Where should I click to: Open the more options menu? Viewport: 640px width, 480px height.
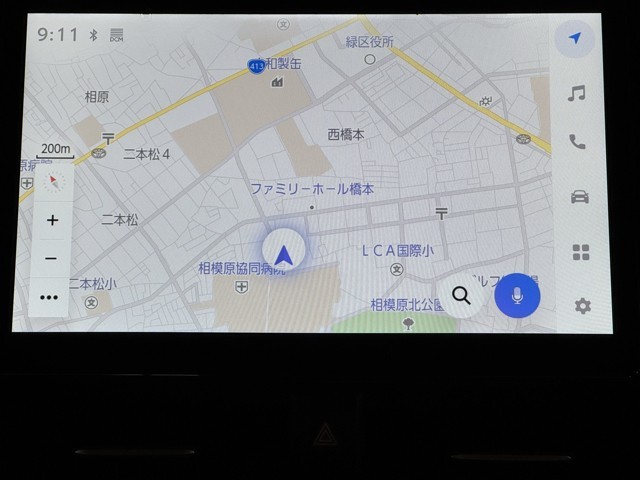50,297
